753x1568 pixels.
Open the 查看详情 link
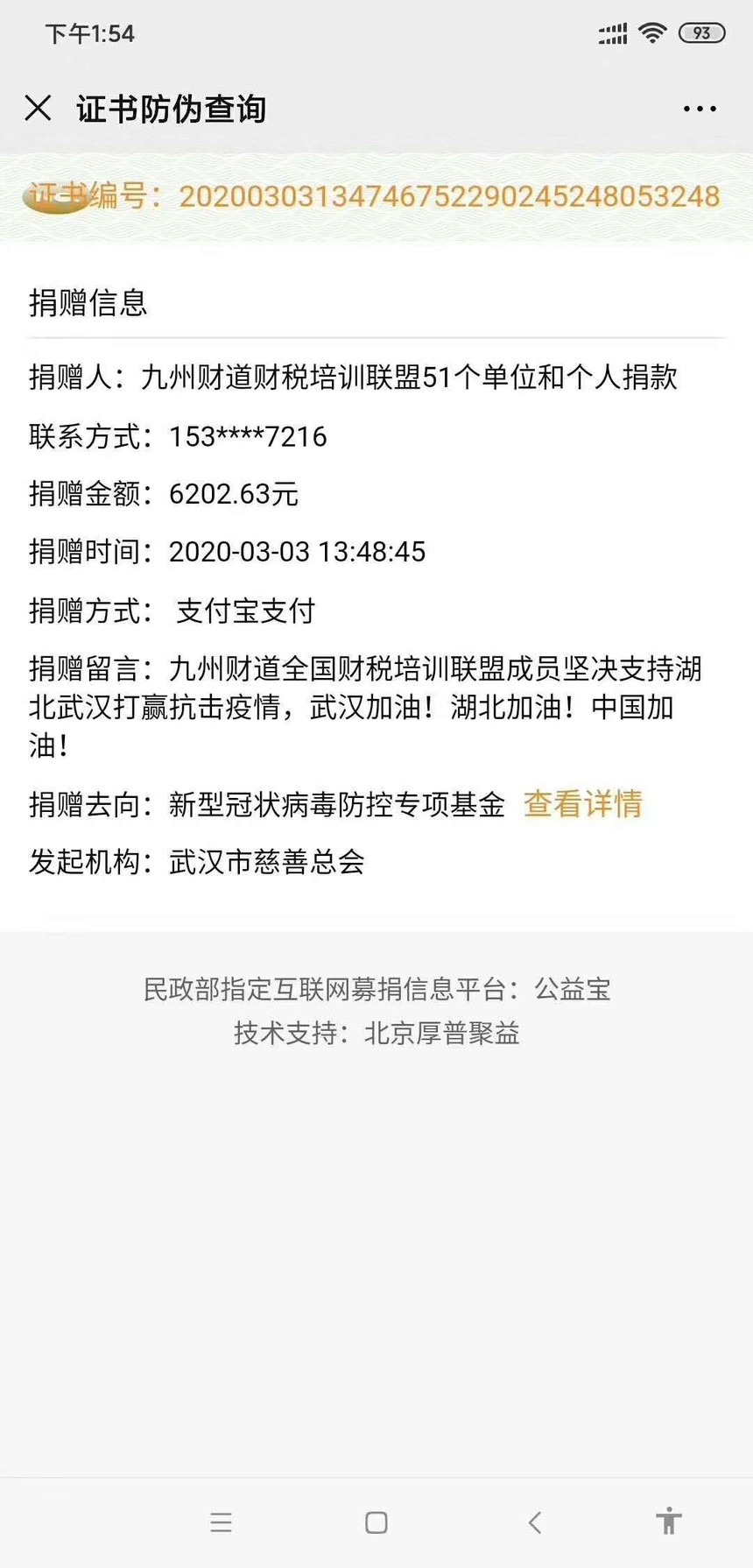coord(583,803)
